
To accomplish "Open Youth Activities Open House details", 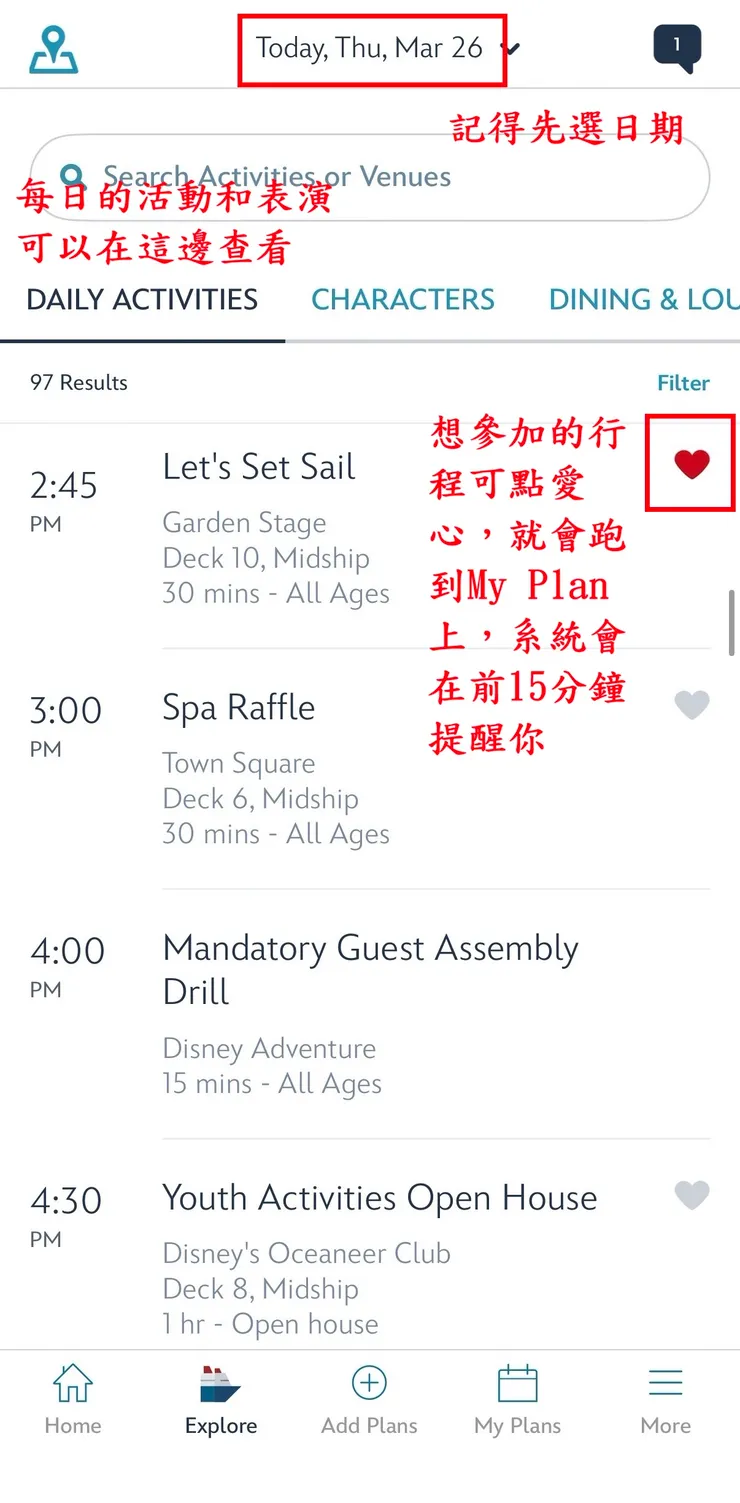I will (x=379, y=1198).
